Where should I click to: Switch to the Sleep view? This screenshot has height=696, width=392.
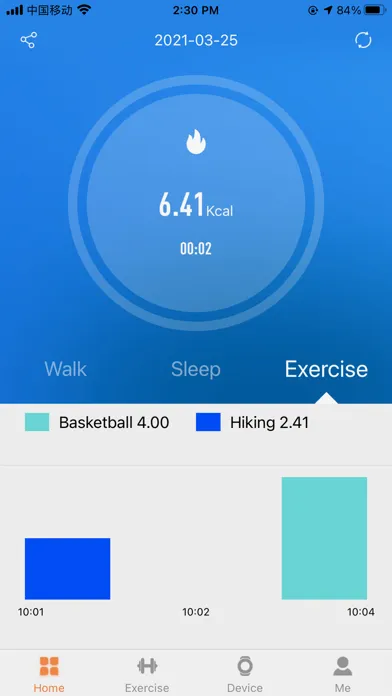click(196, 369)
